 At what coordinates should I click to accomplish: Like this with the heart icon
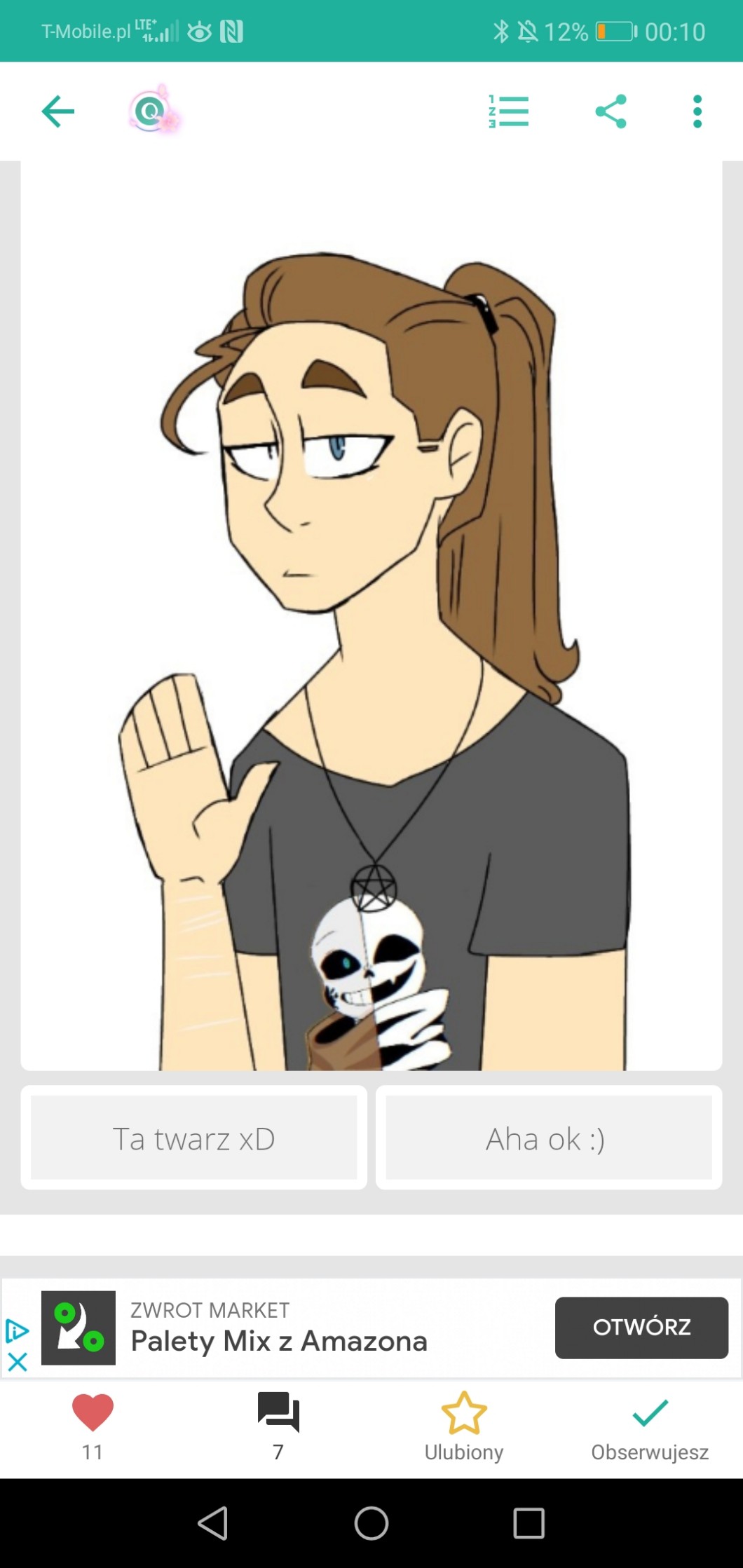click(93, 1412)
